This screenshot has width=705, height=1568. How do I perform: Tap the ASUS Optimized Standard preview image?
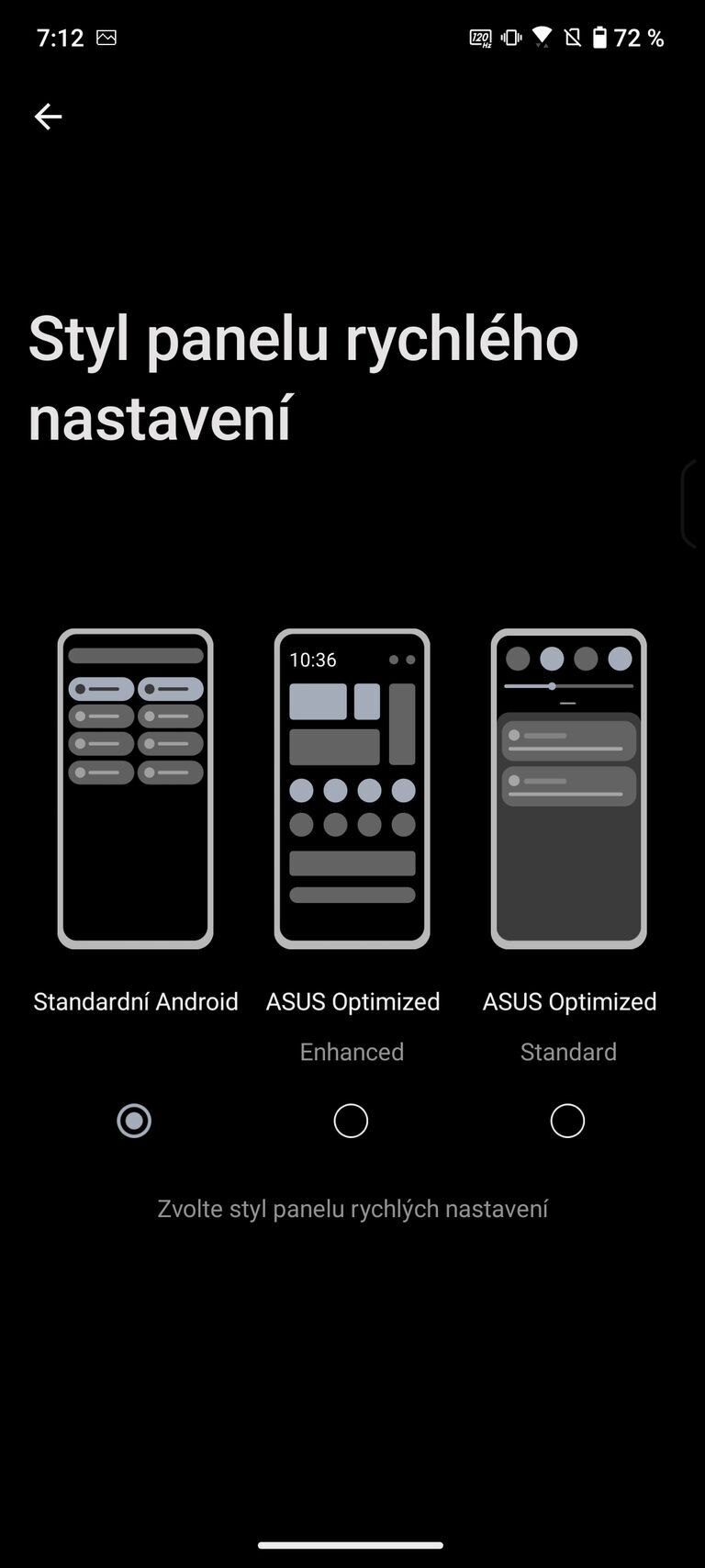pyautogui.click(x=568, y=788)
